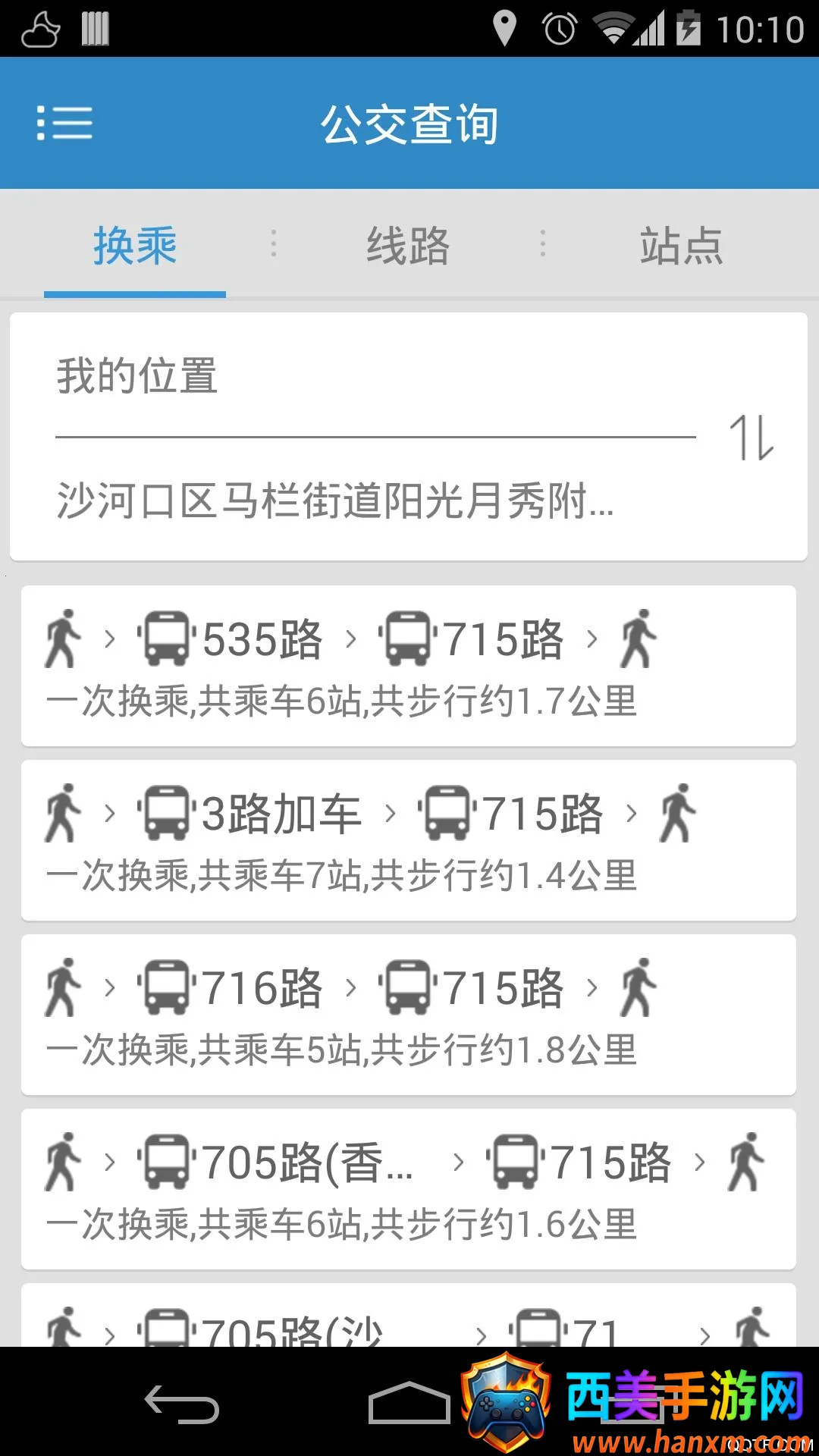Select the 705路(香… to 715路 route
The image size is (819, 1456).
408,1188
